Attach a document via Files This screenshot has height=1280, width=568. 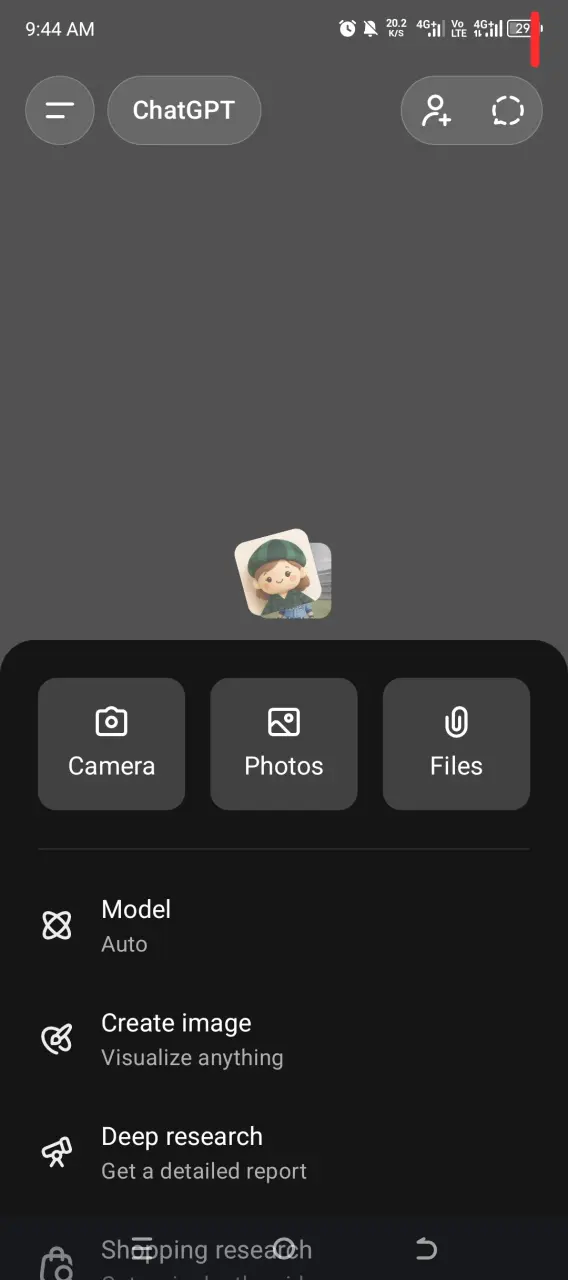(456, 744)
